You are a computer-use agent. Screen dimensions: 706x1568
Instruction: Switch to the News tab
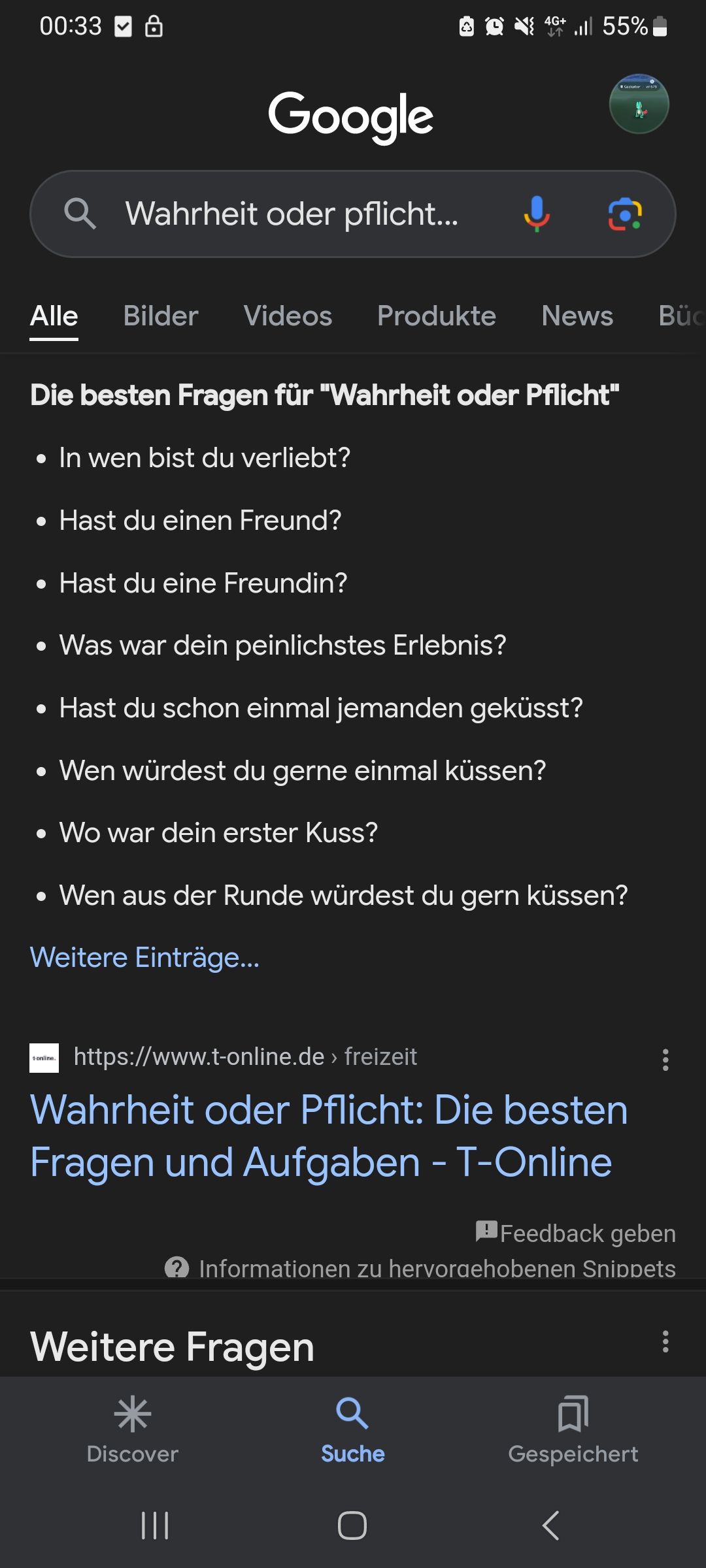coord(577,316)
